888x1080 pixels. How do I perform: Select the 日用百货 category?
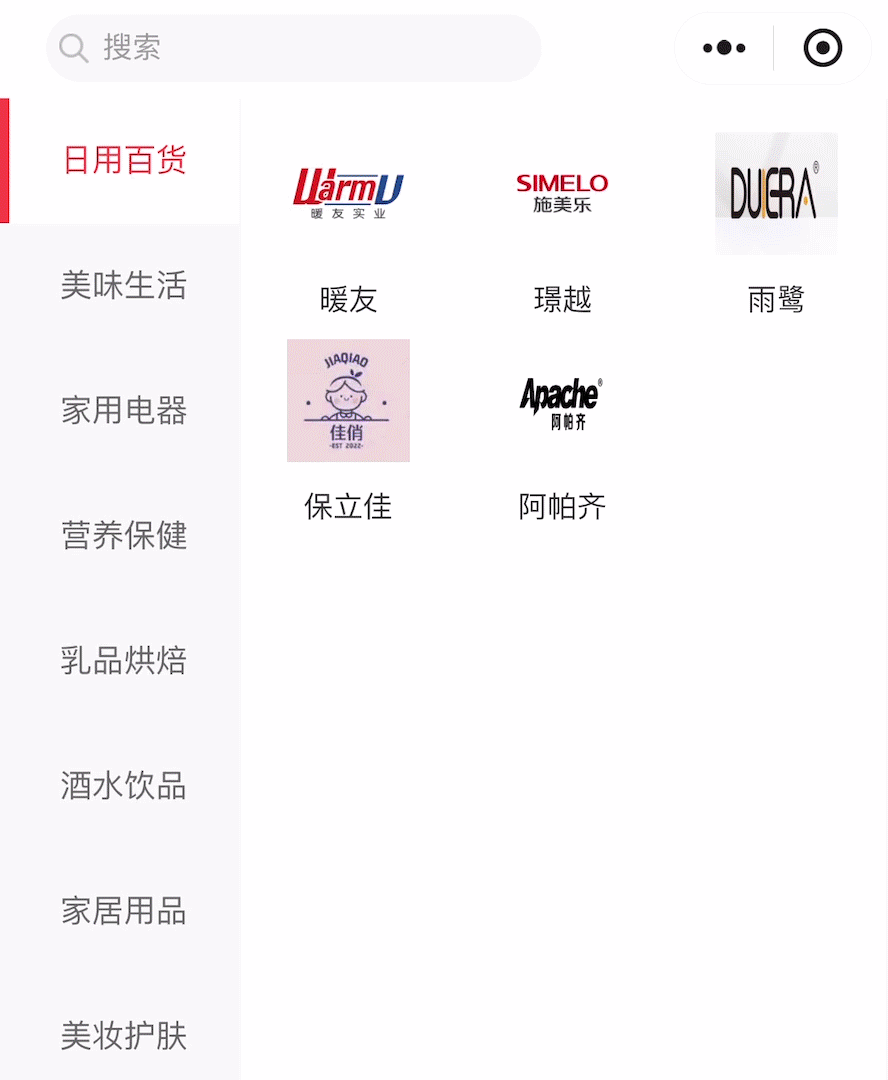pyautogui.click(x=124, y=160)
